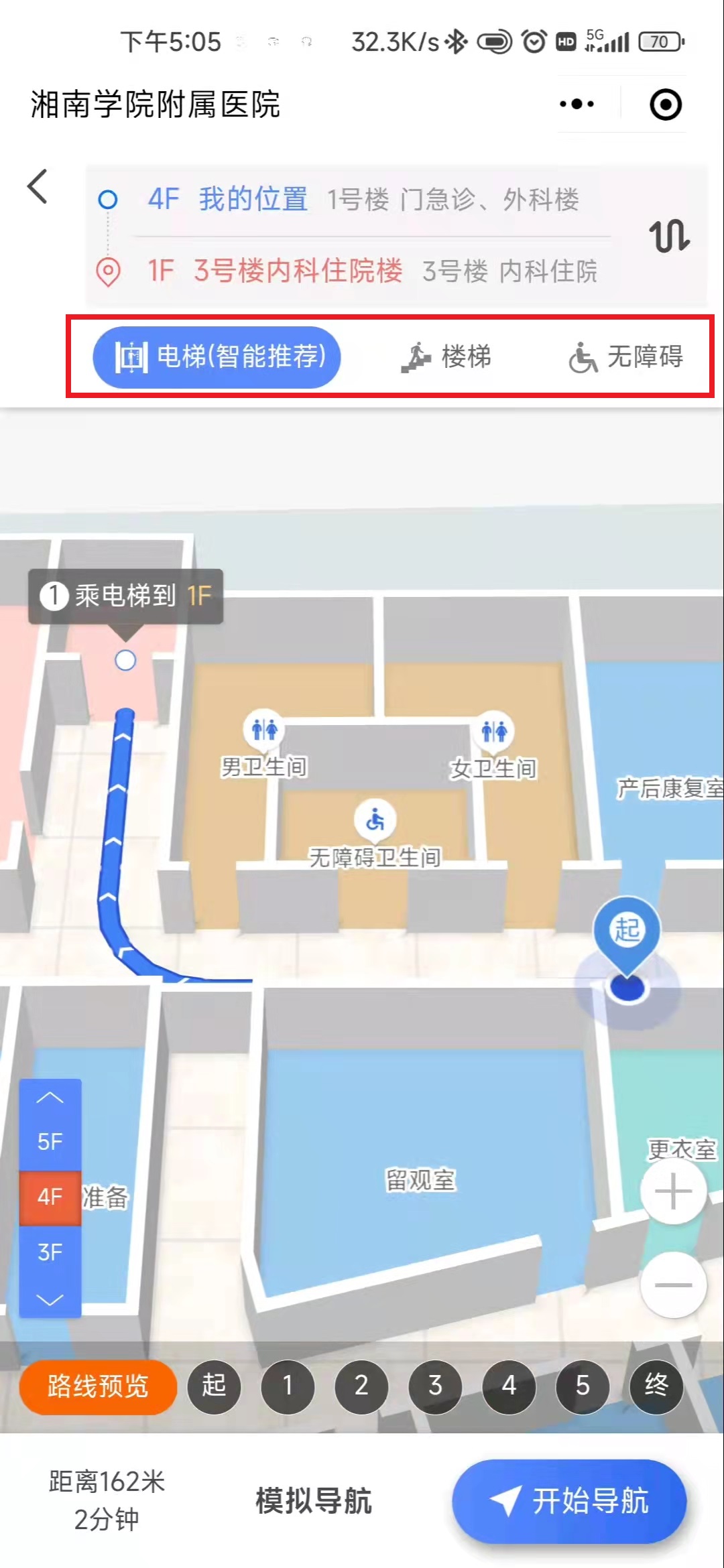
Task: Show lower floors with down chevron
Action: [50, 1300]
